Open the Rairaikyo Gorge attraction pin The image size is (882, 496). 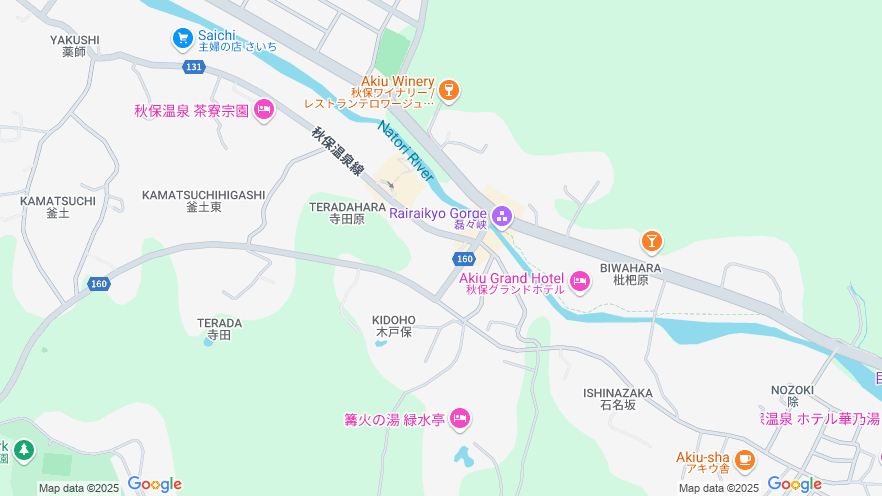[x=502, y=214]
